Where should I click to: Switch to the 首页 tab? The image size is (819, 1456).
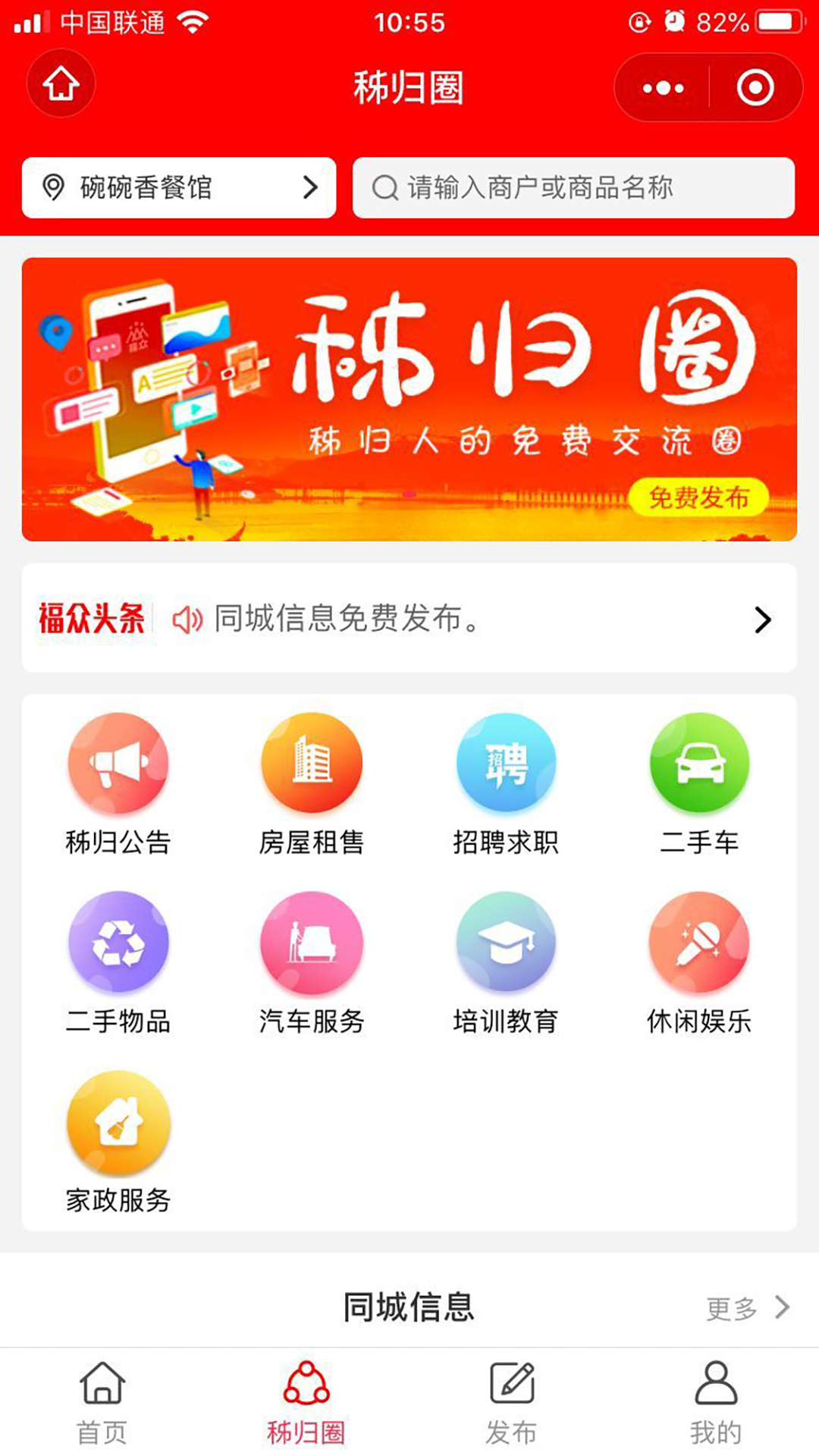[102, 1402]
